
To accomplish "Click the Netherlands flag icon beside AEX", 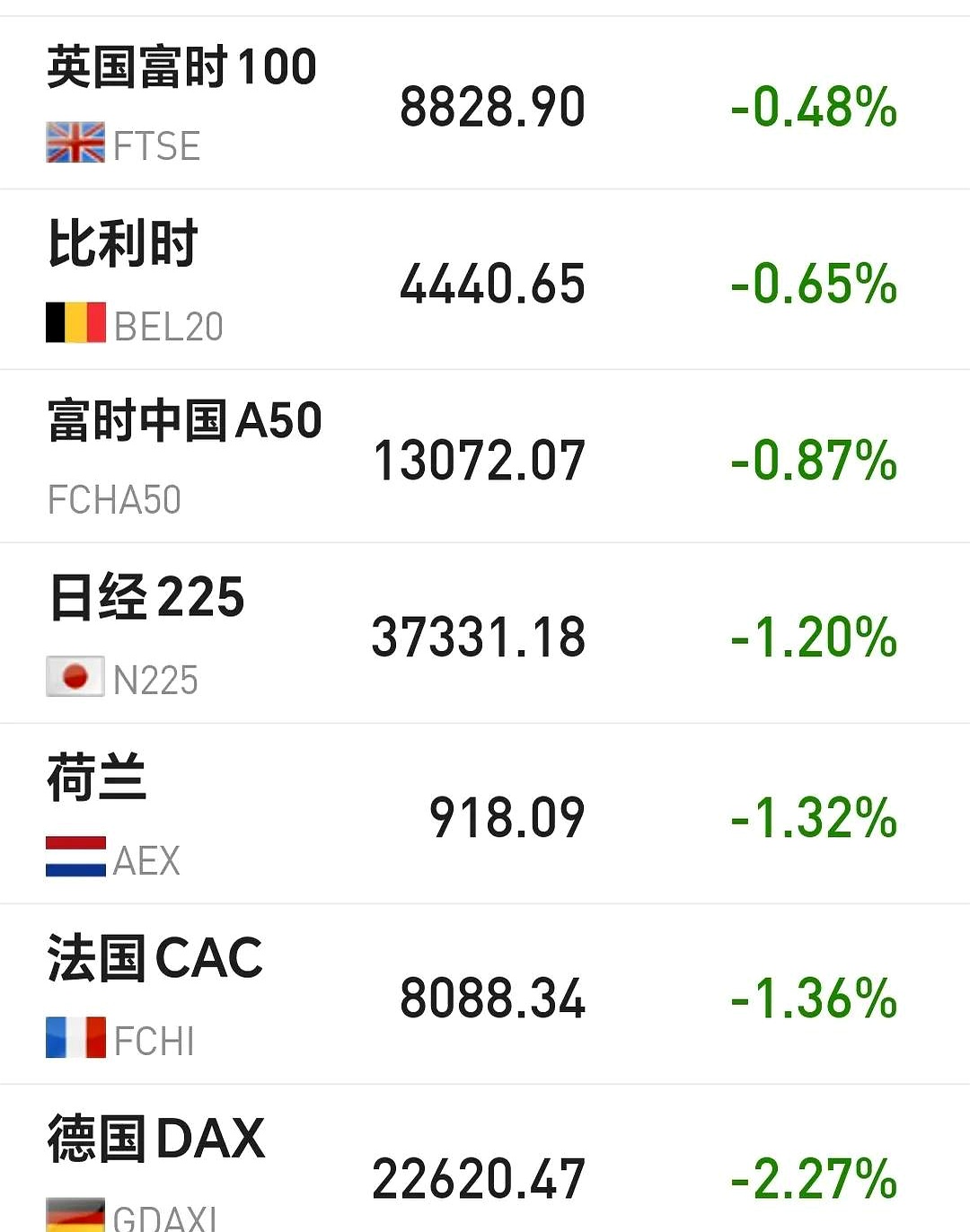I will tap(75, 858).
